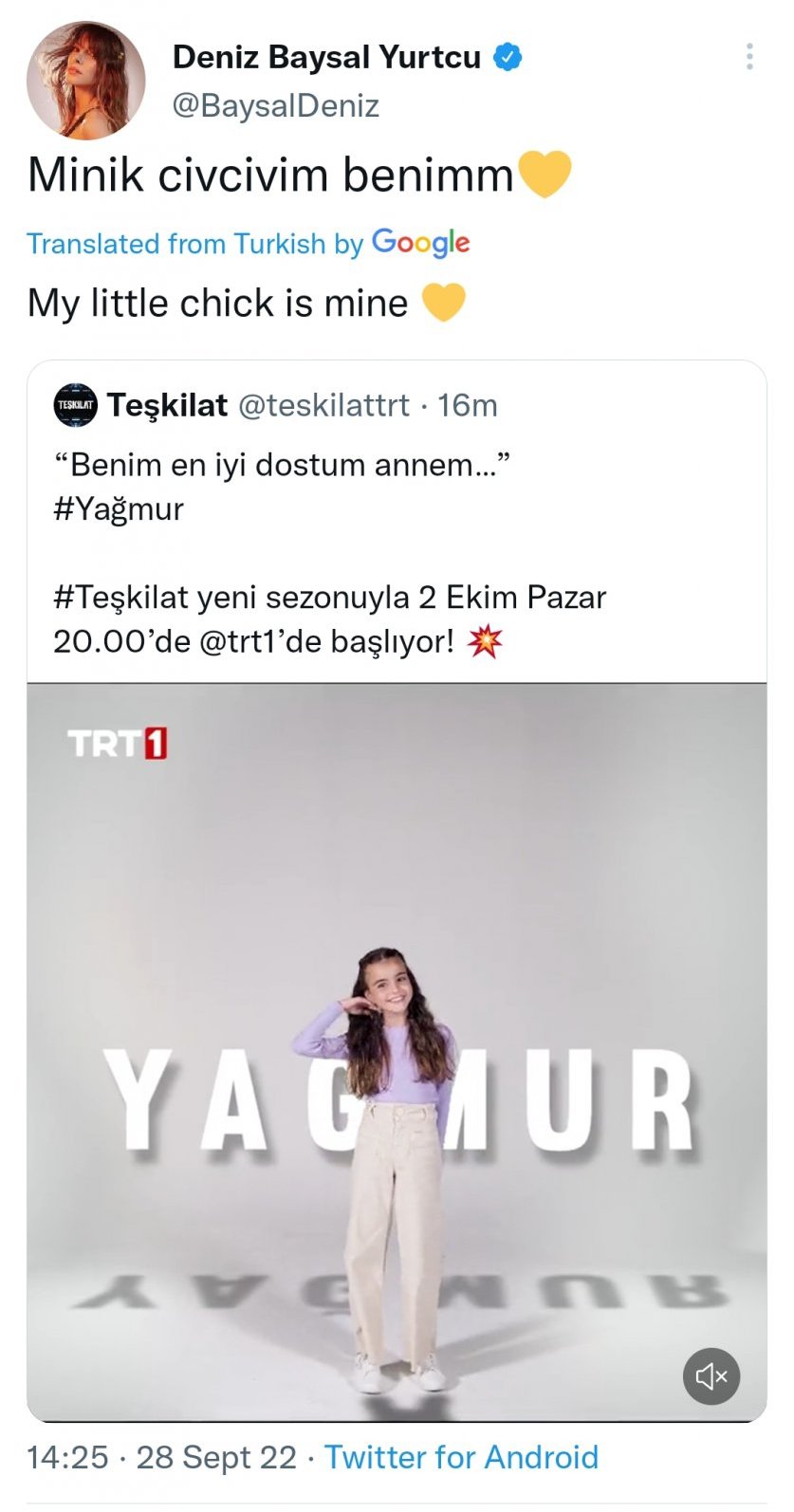Open the tweet's three-dot overflow menu
Screen dimensions: 794x1512
[749, 57]
